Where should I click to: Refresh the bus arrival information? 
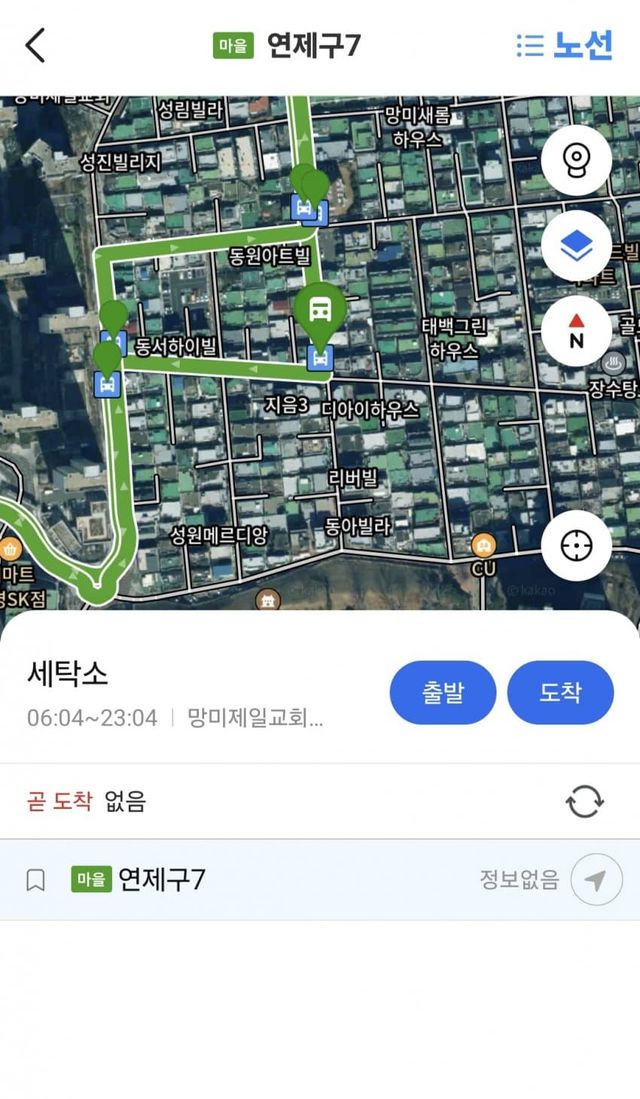pos(585,801)
